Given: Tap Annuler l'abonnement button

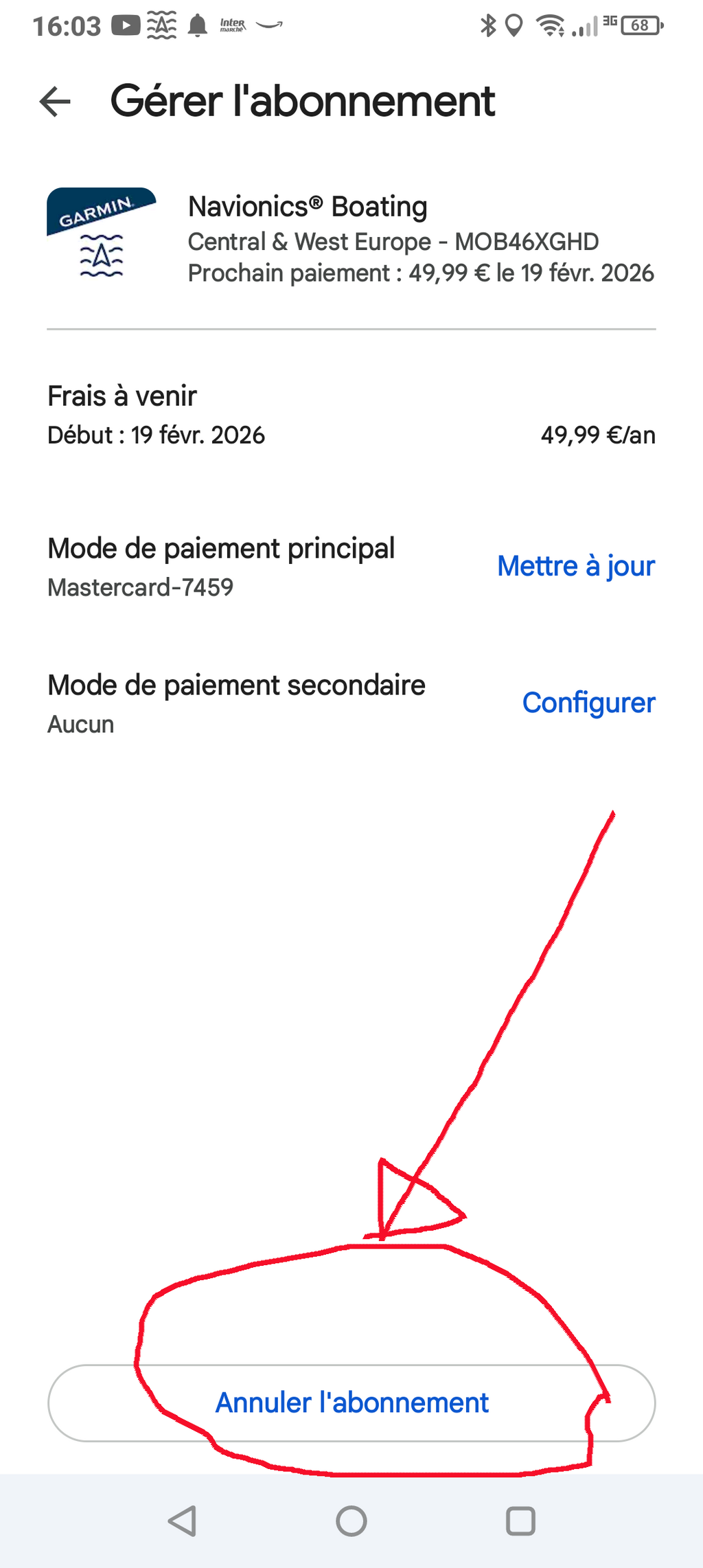Looking at the screenshot, I should coord(351,1403).
